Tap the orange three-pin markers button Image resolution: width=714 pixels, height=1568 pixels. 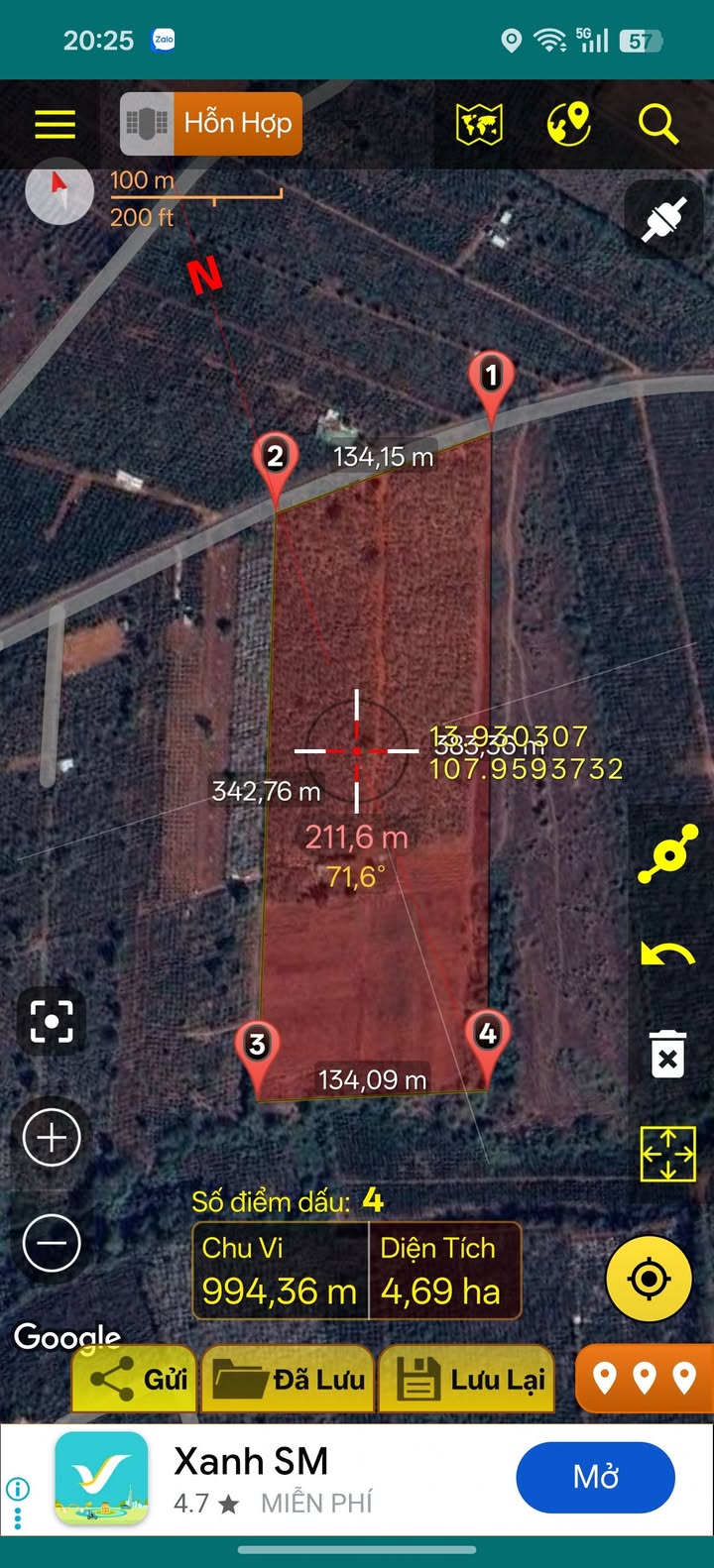[644, 1378]
